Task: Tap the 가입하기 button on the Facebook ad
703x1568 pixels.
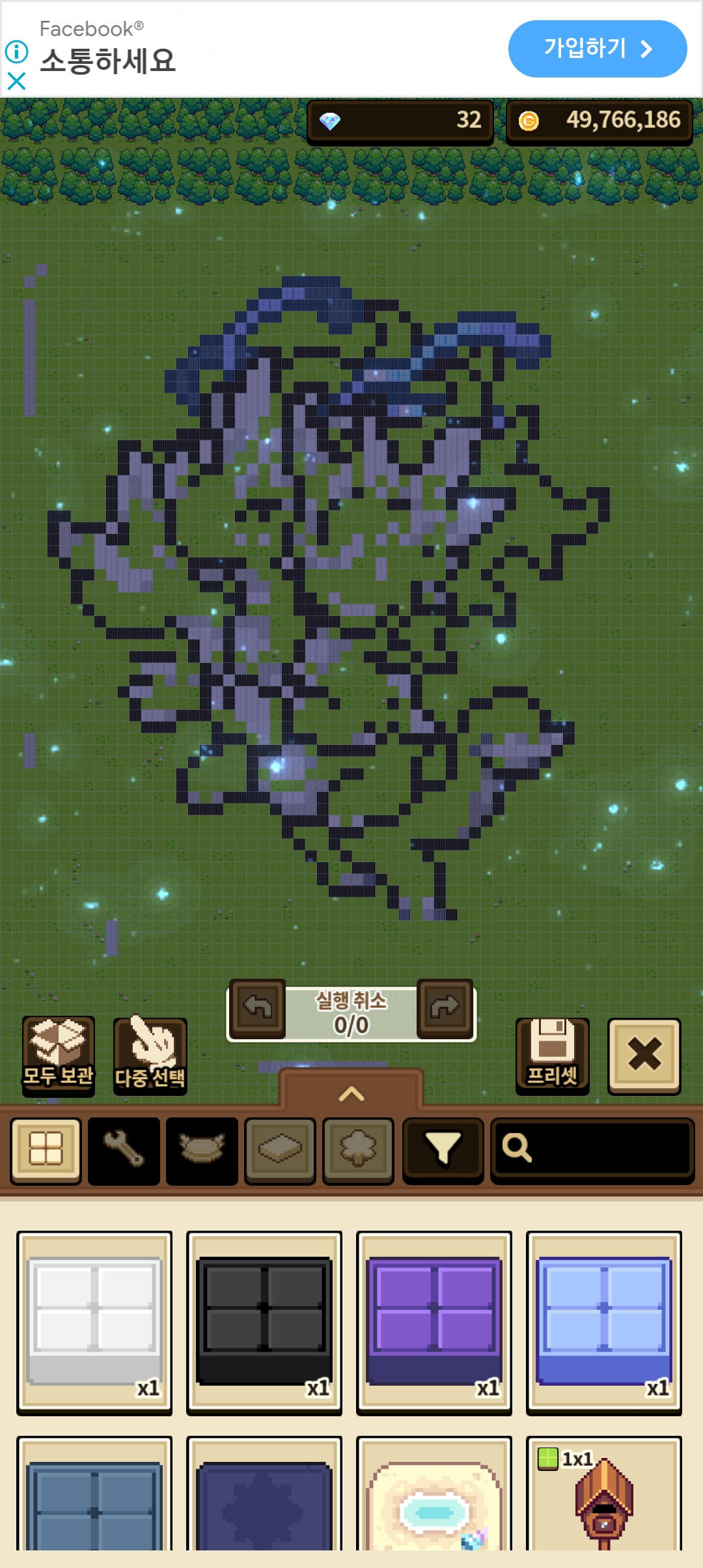Action: [x=597, y=49]
